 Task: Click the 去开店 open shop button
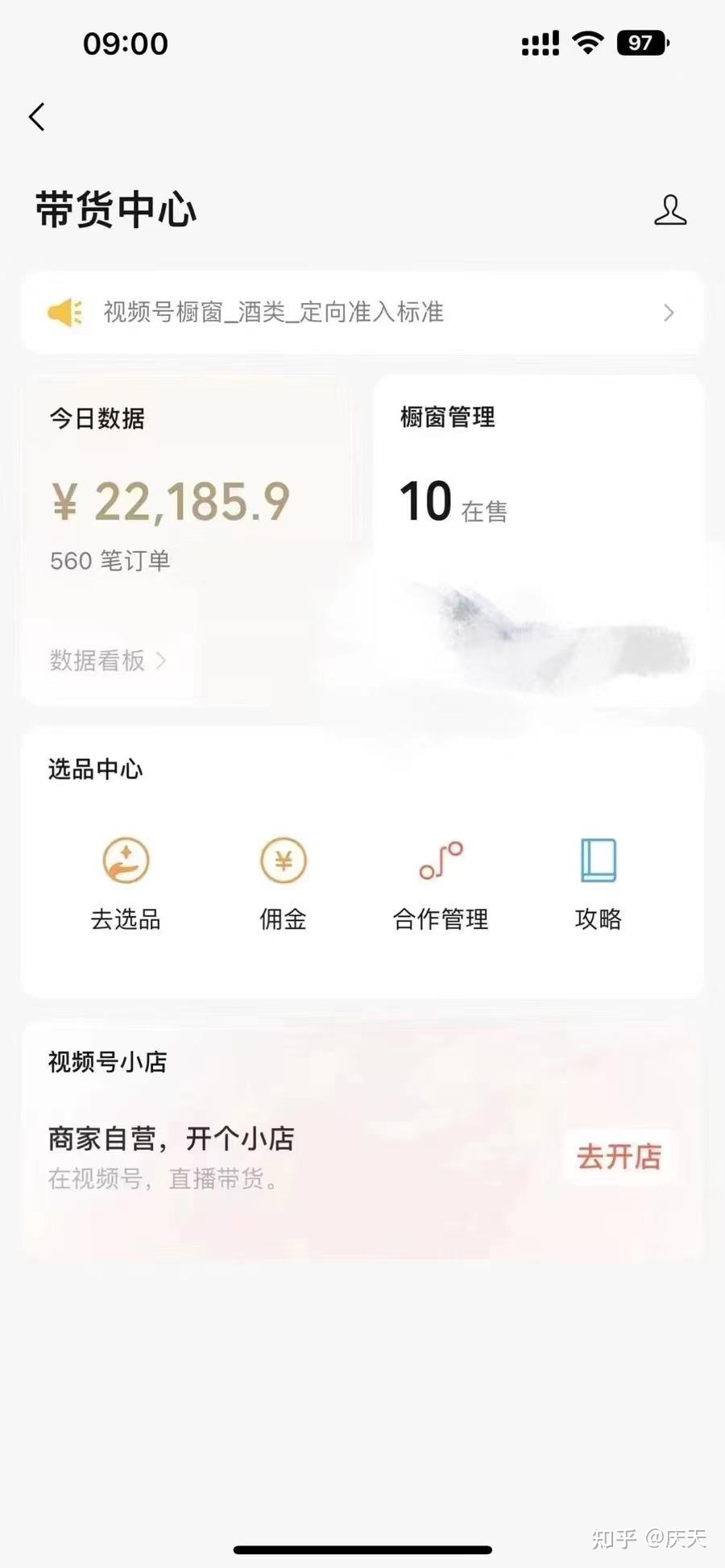click(617, 1155)
